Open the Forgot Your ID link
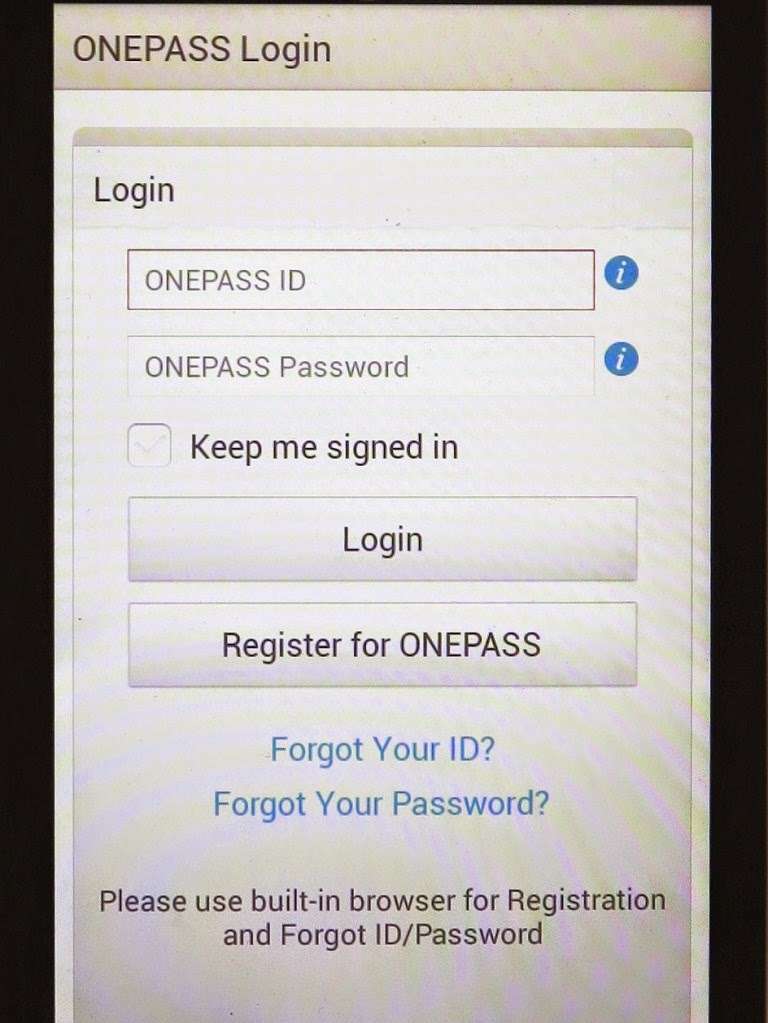This screenshot has height=1023, width=768. (x=382, y=749)
